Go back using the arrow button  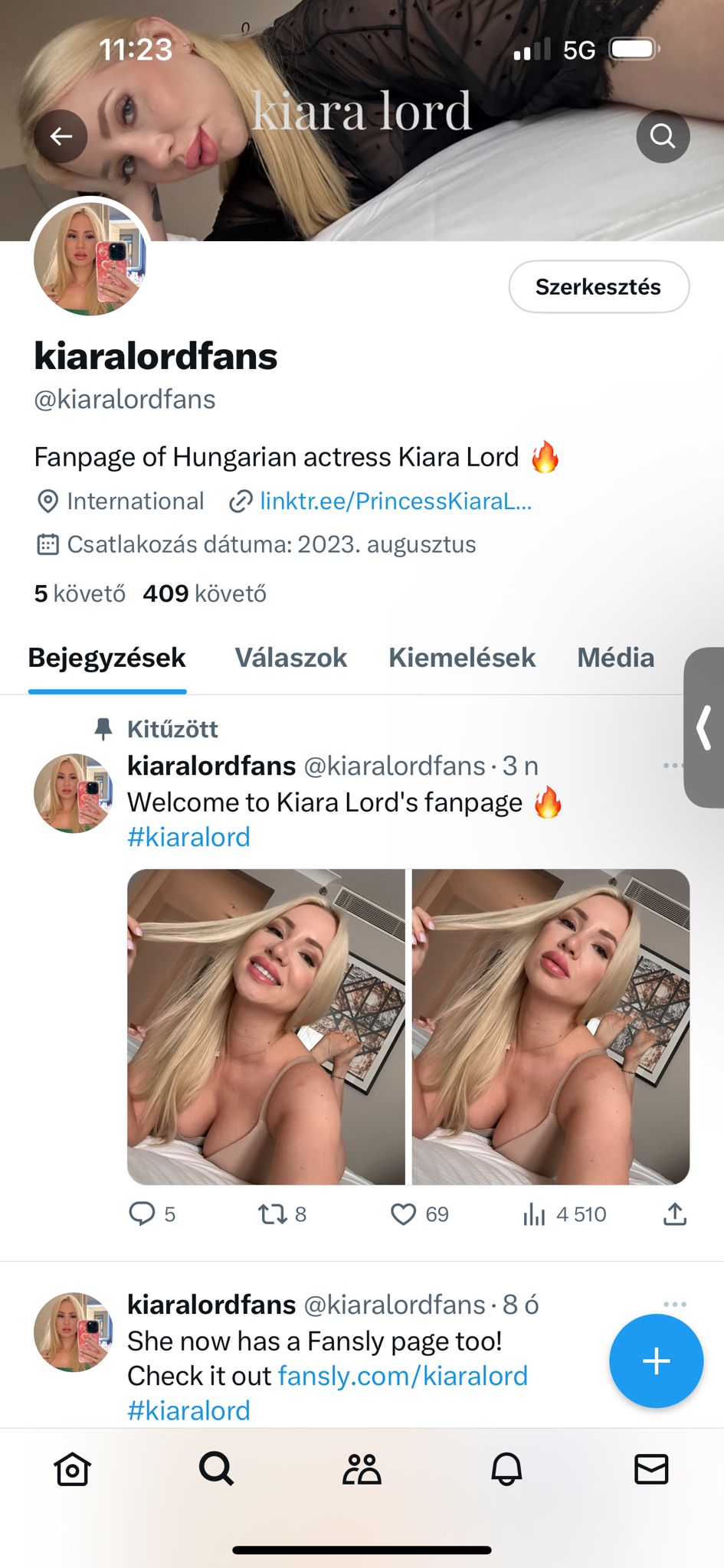[x=61, y=136]
